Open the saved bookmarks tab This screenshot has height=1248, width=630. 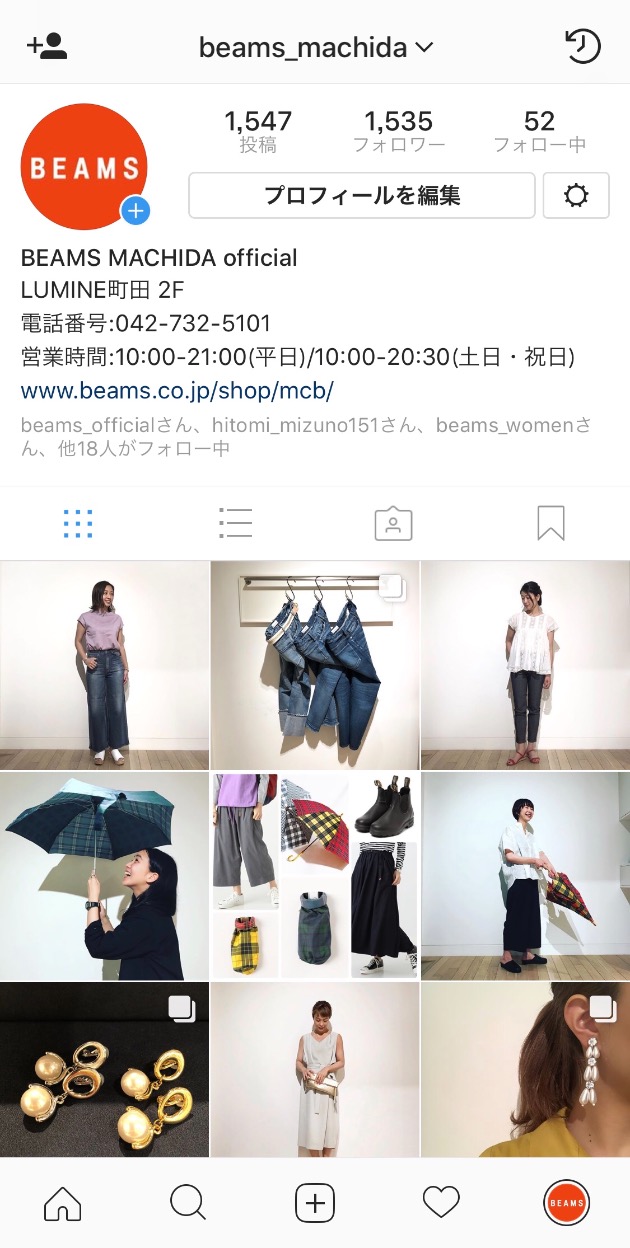pos(551,523)
